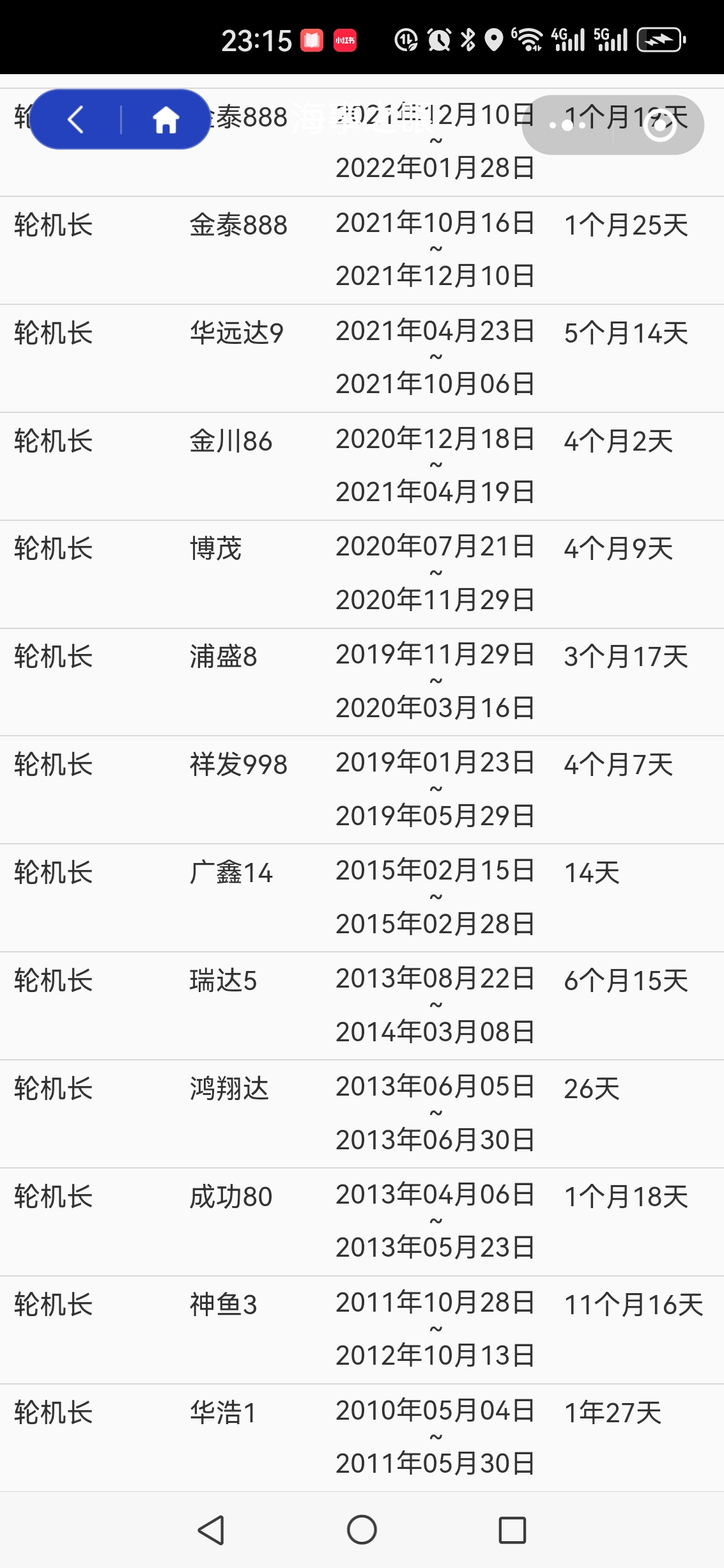Return to the mini program home page
Viewport: 724px width, 1568px height.
click(x=166, y=120)
